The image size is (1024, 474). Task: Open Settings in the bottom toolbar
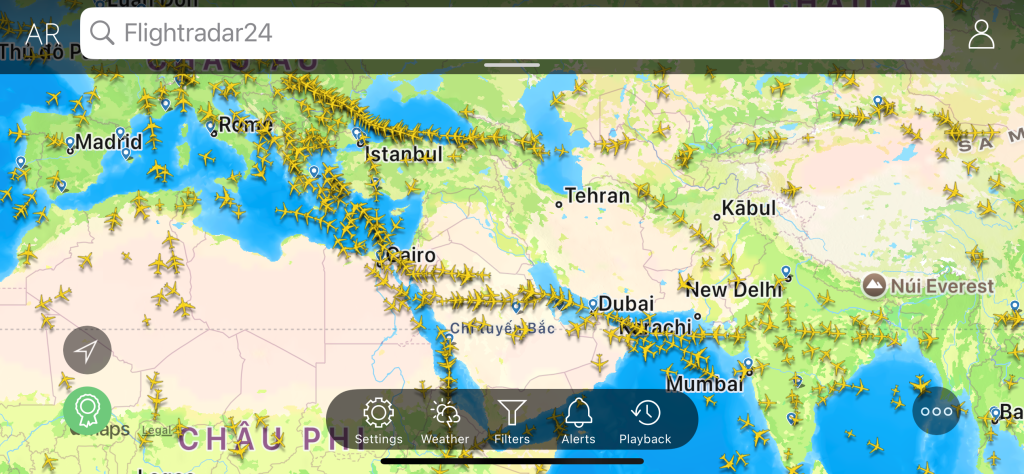click(x=378, y=421)
